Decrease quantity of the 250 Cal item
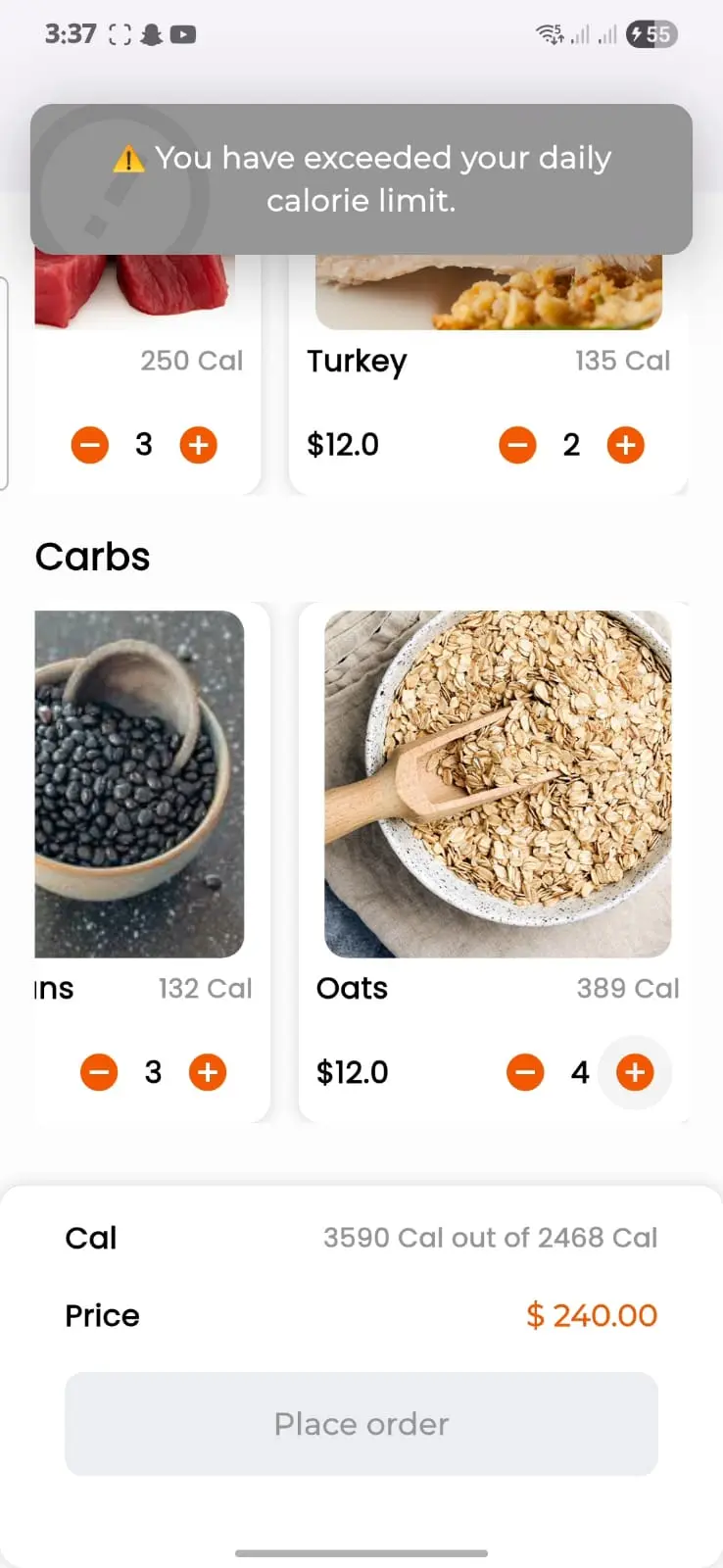This screenshot has width=723, height=1568. point(89,445)
